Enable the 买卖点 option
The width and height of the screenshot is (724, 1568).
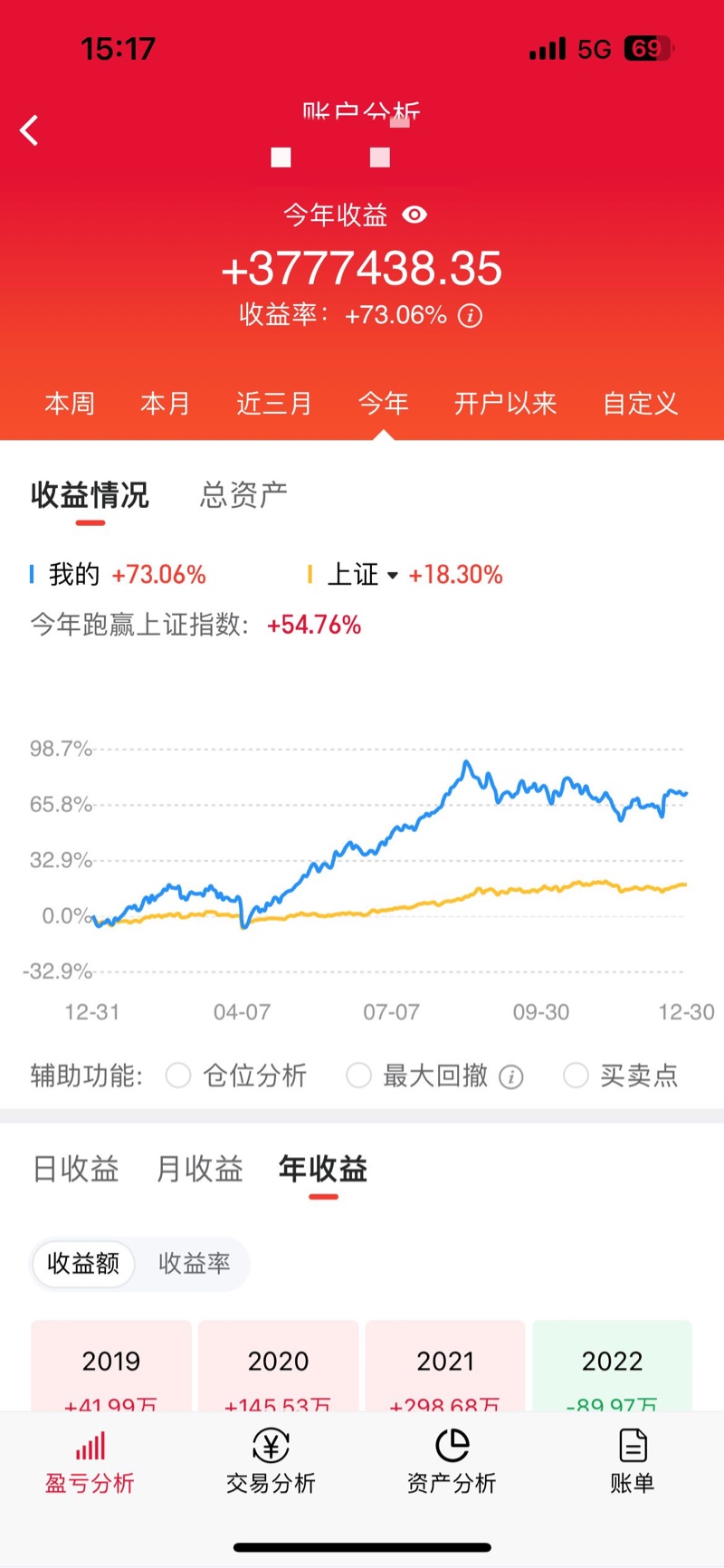[576, 1076]
